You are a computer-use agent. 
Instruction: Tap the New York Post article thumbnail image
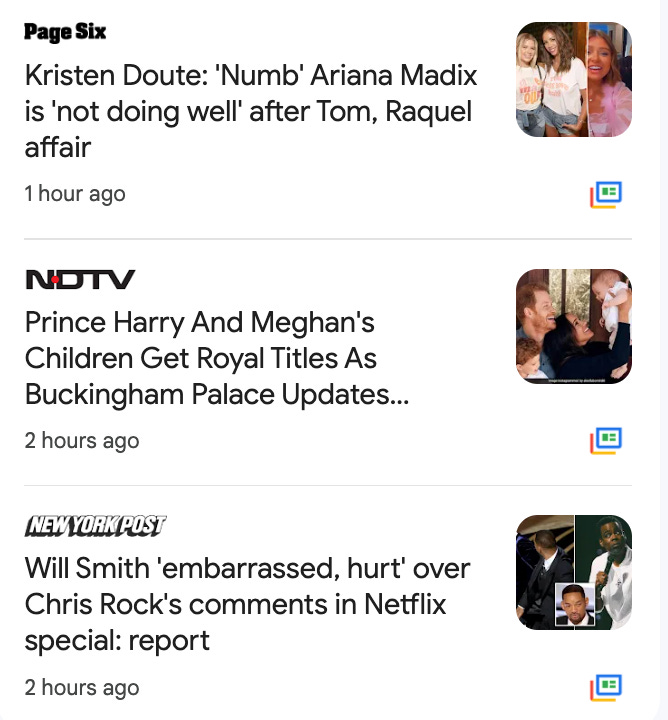pyautogui.click(x=573, y=572)
